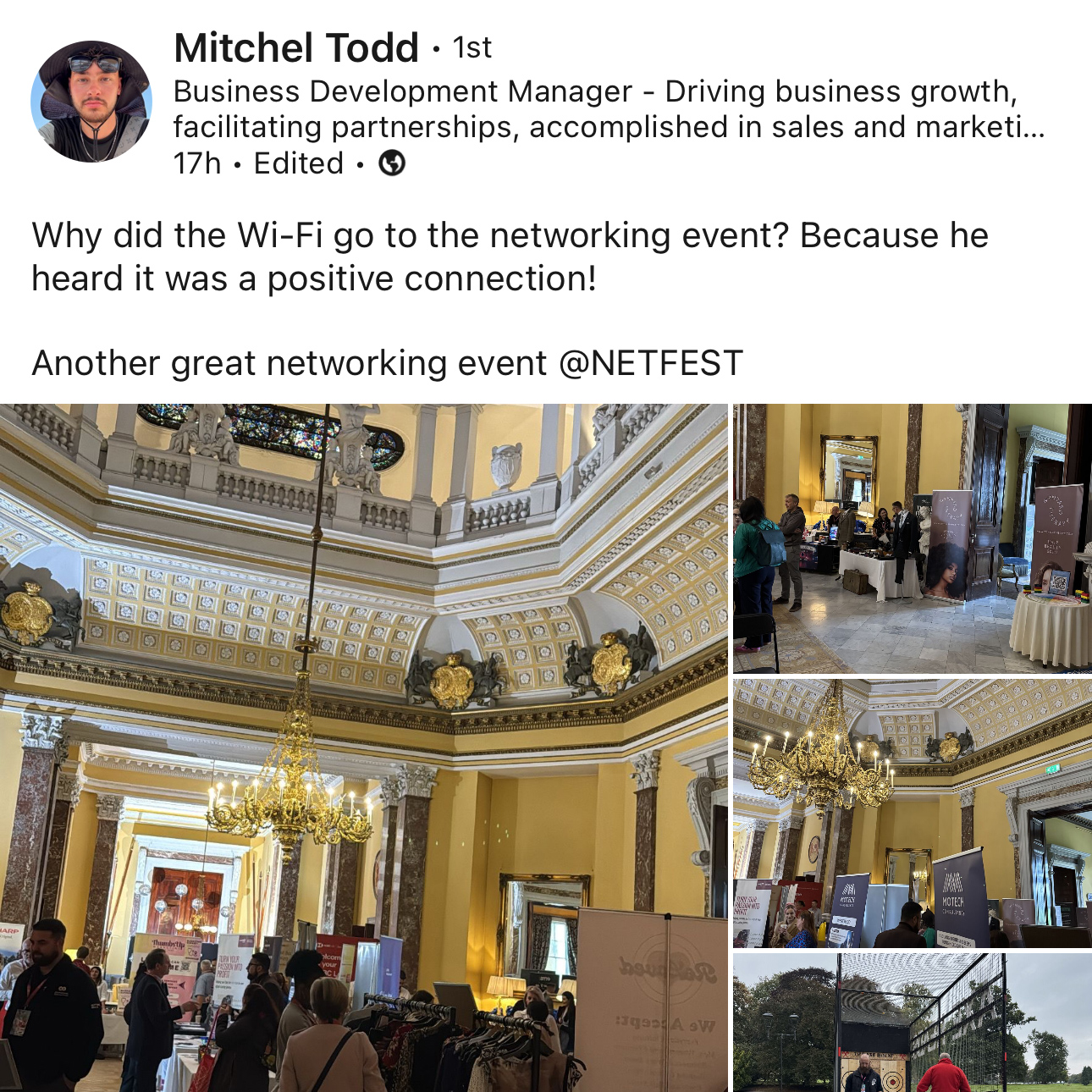Viewport: 1092px width, 1092px height.
Task: View the photo of exhibition stands with mirror
Action: 912,538
